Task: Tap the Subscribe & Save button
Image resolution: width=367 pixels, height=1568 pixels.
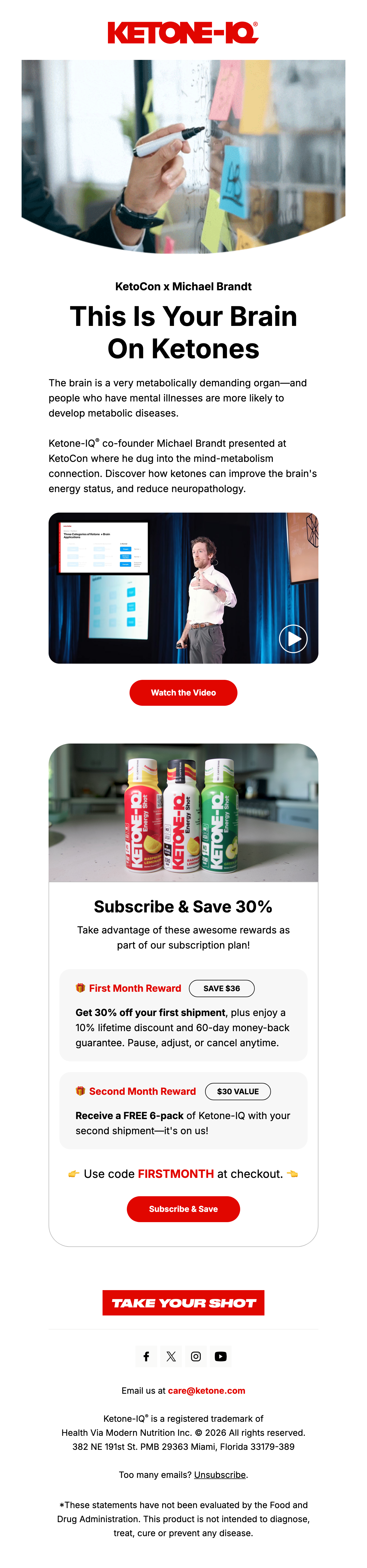Action: coord(183,1209)
